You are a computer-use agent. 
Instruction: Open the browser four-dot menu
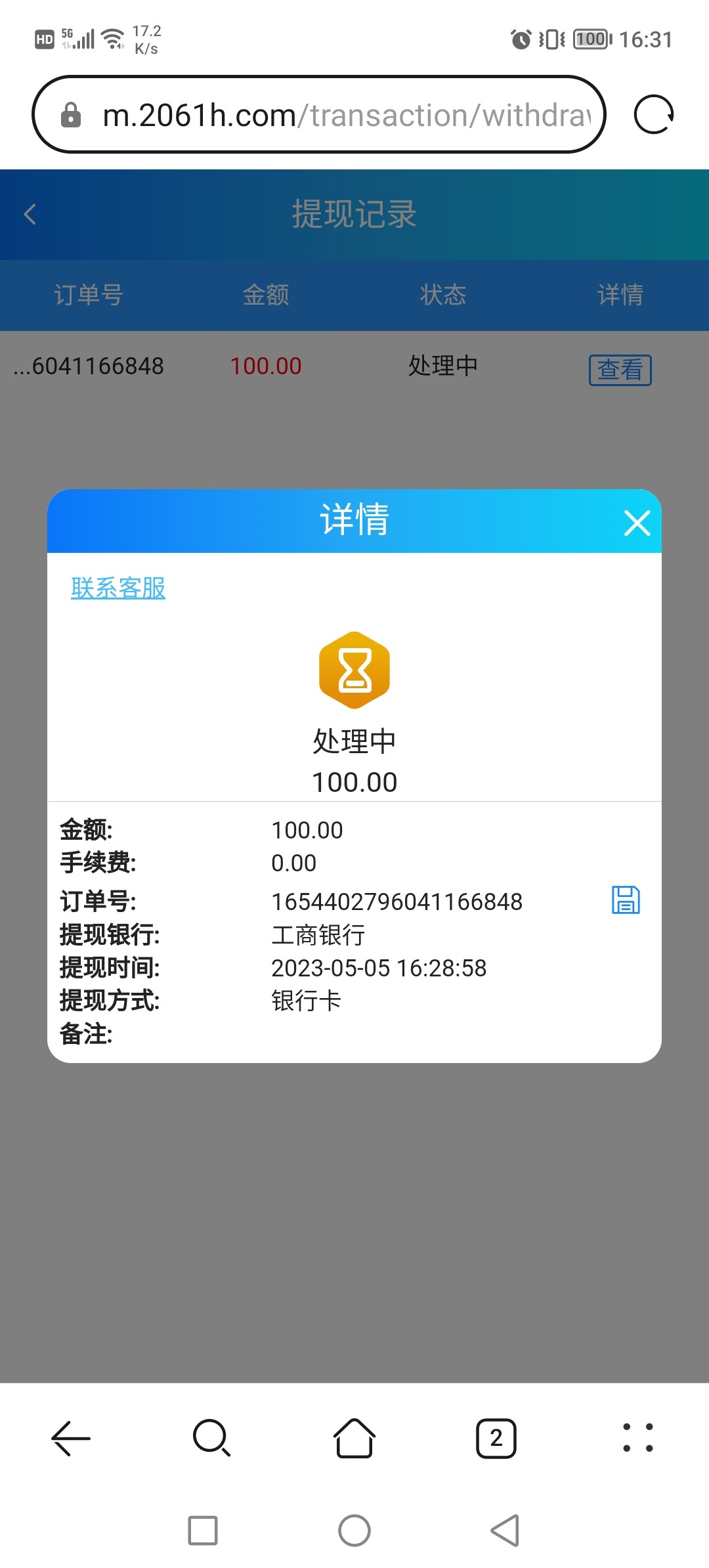(637, 1438)
